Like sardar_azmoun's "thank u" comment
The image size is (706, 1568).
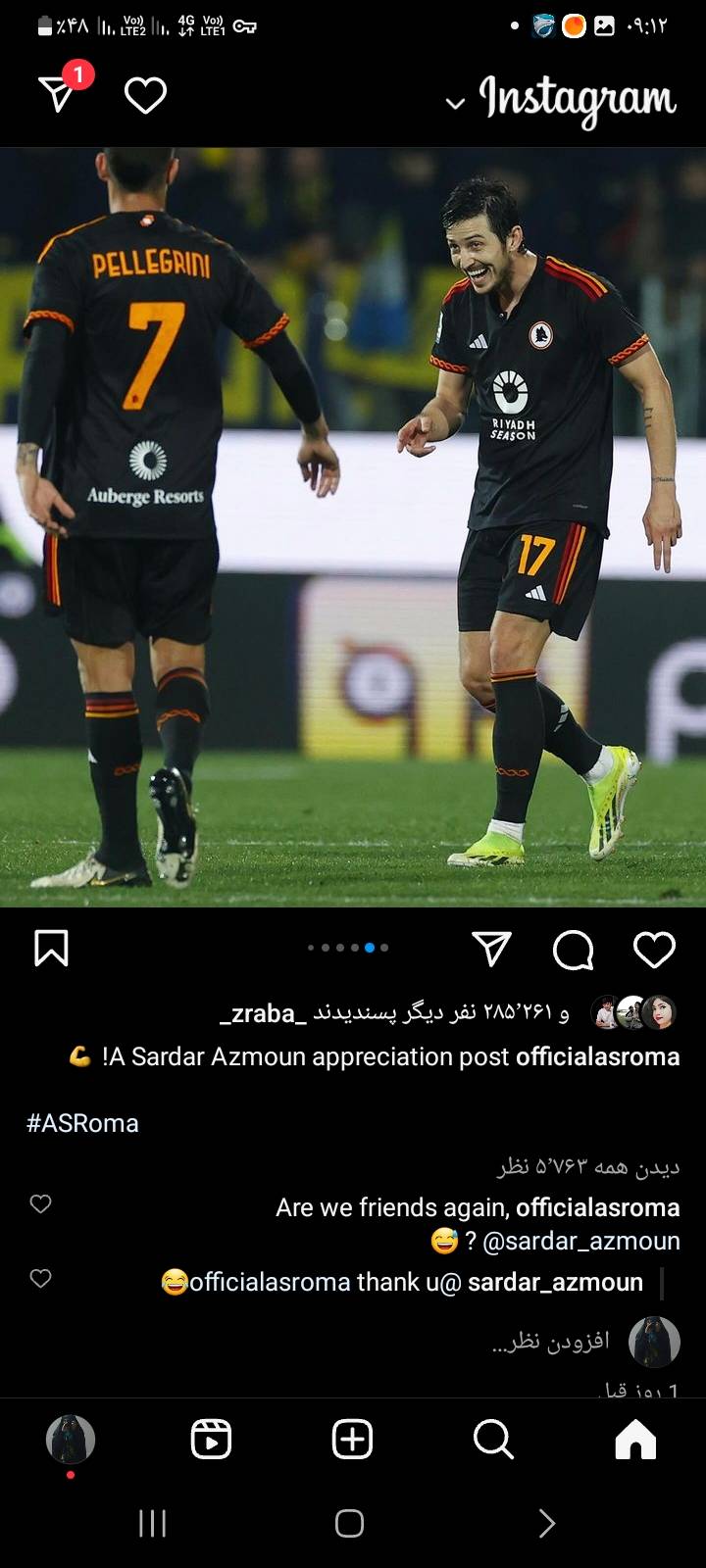[x=40, y=1278]
